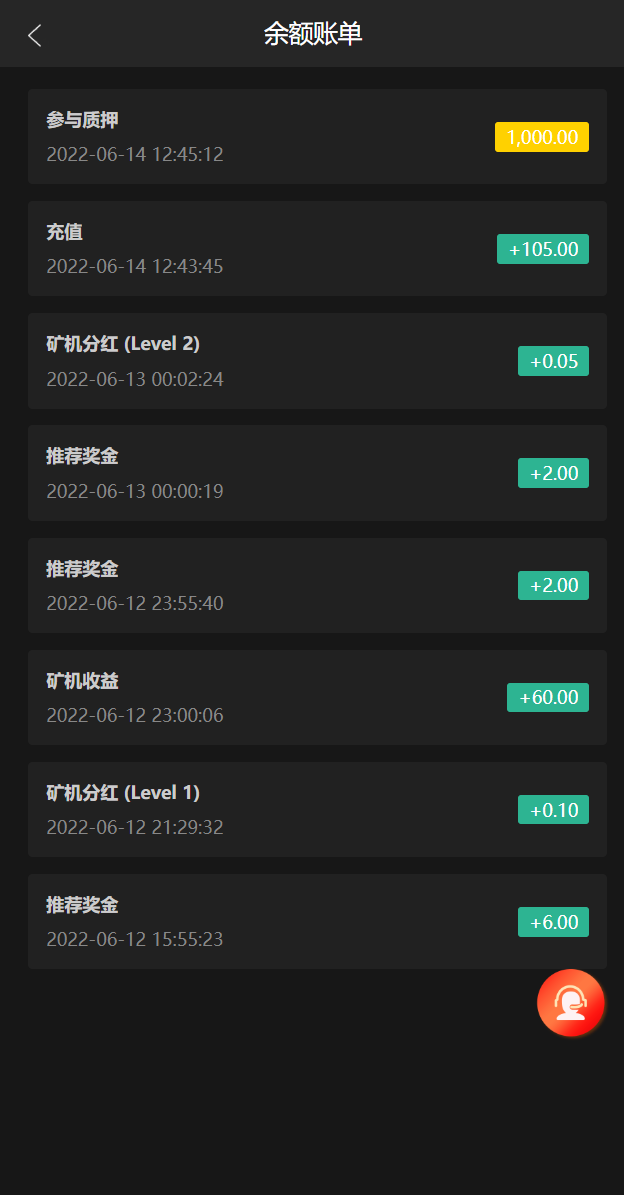Go back from the 余额账单 page

pos(35,35)
